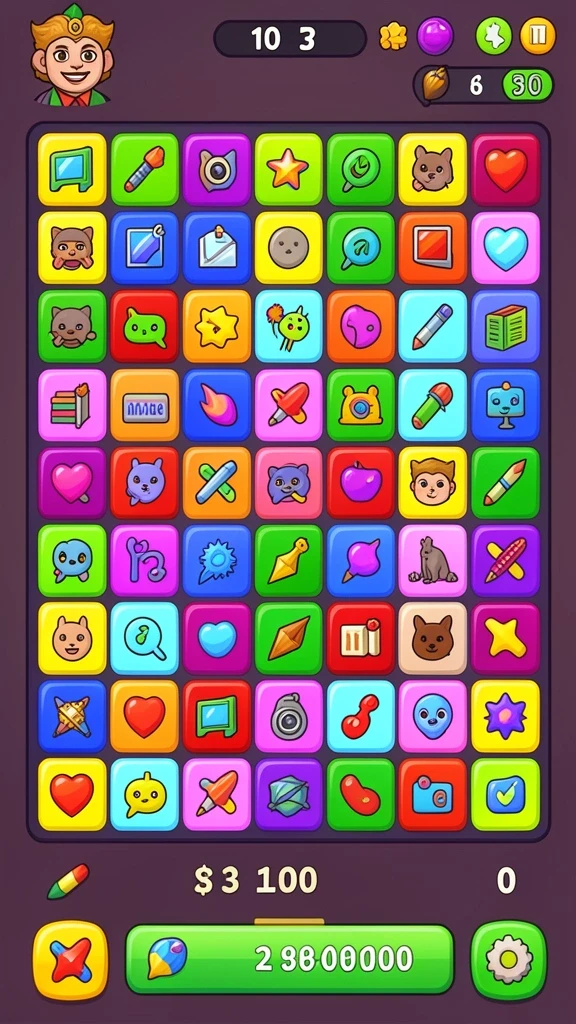Select the green book tile on purple background
This screenshot has width=576, height=1024.
505,326
